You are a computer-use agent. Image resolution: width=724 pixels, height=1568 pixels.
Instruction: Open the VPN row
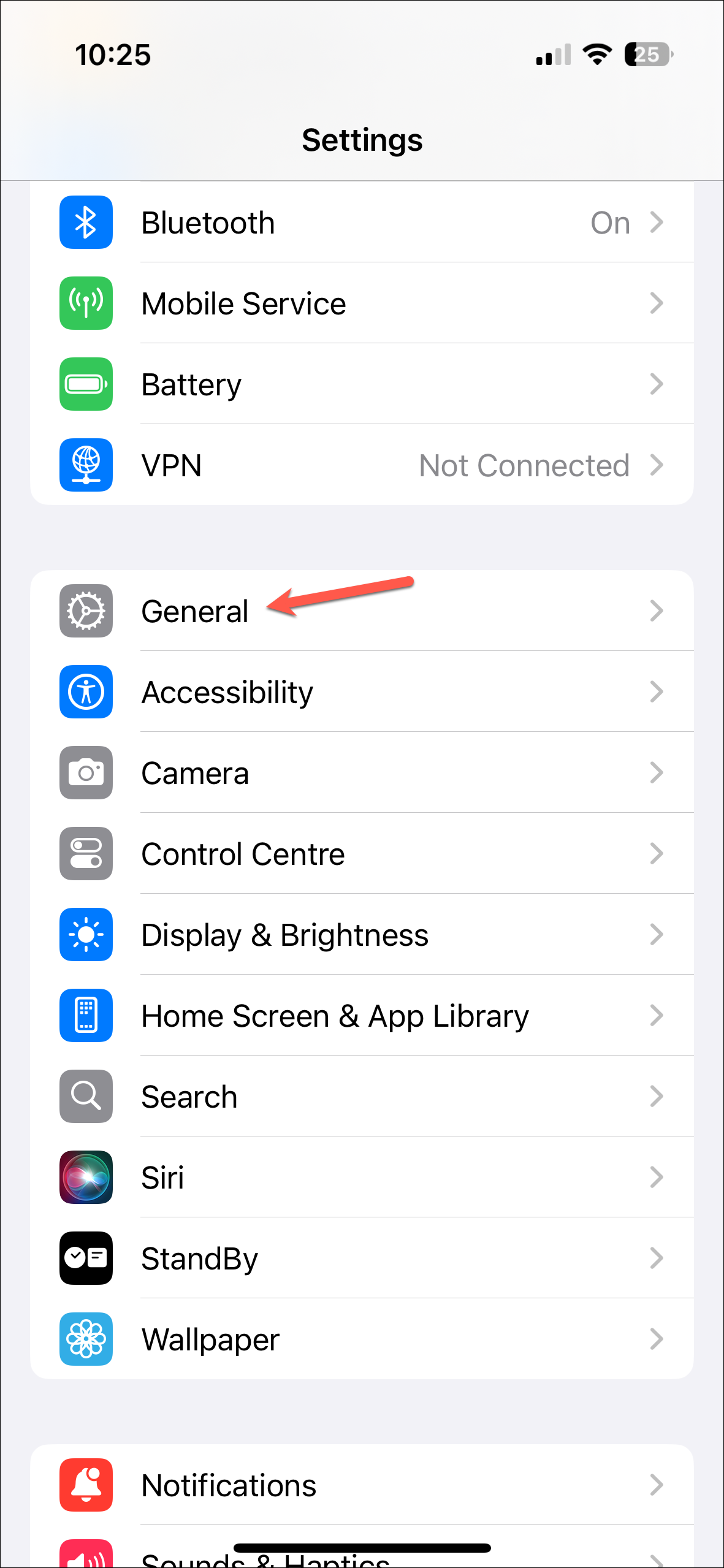click(x=362, y=465)
